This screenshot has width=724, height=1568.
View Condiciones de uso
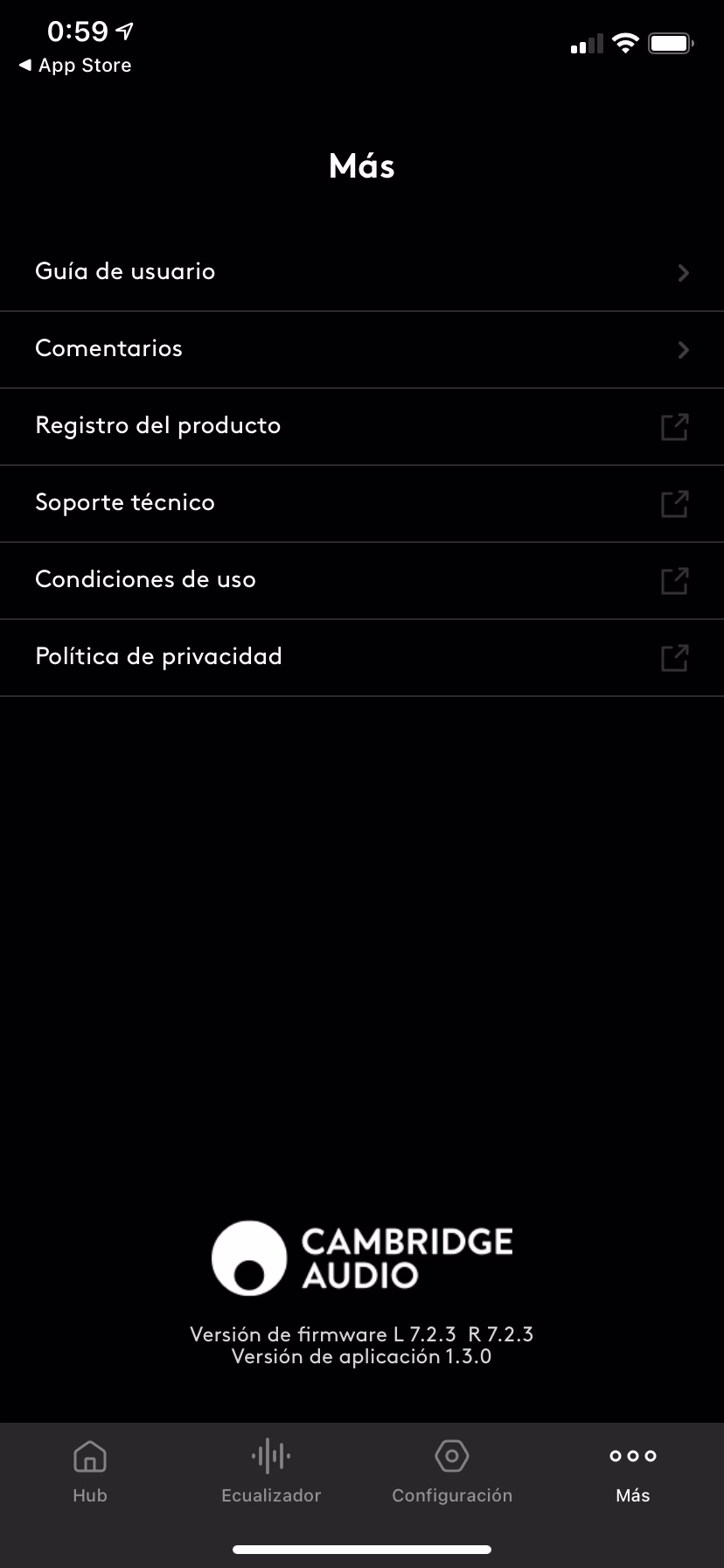pos(362,580)
